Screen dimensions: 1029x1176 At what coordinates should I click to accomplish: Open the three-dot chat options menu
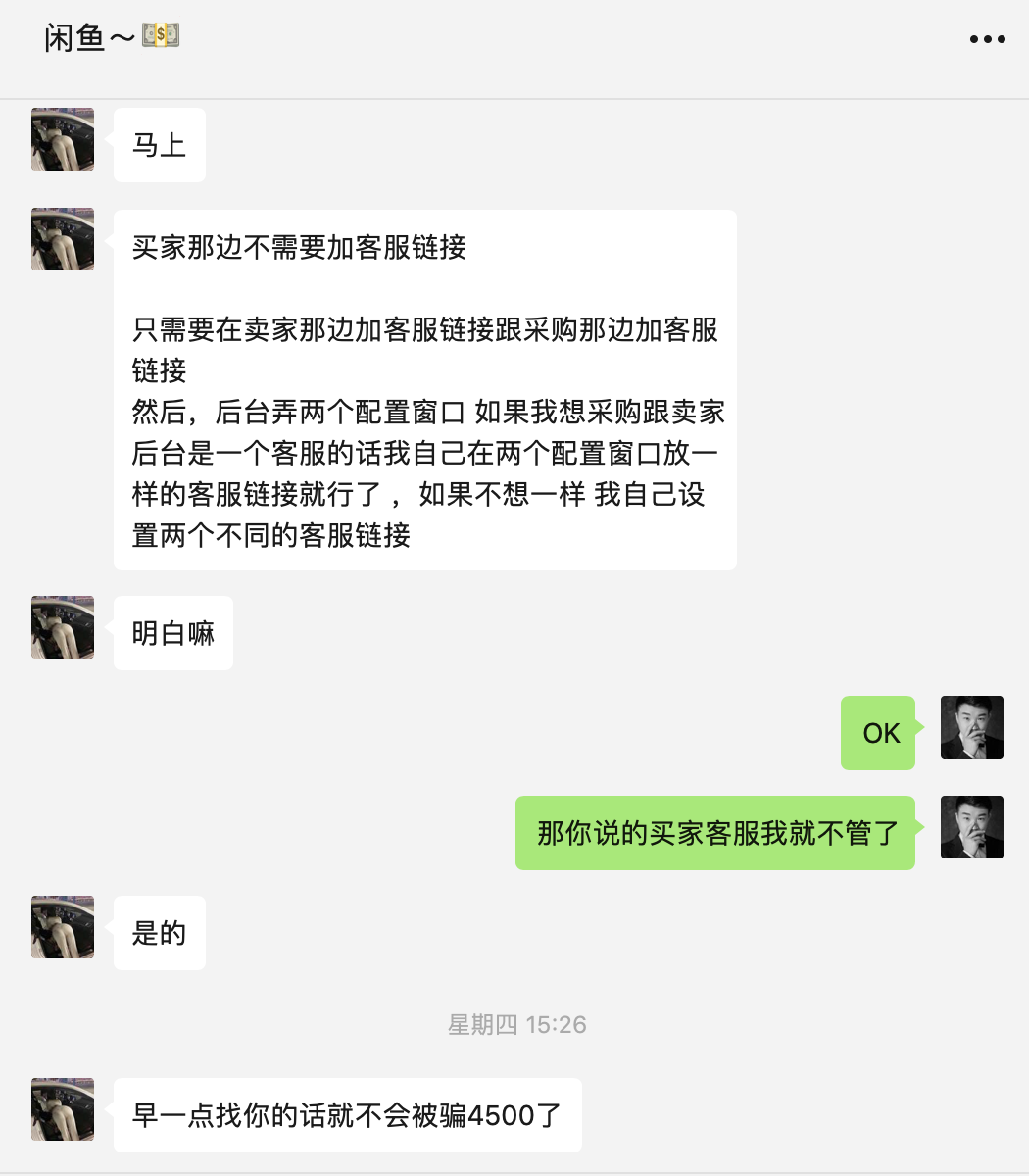point(987,39)
